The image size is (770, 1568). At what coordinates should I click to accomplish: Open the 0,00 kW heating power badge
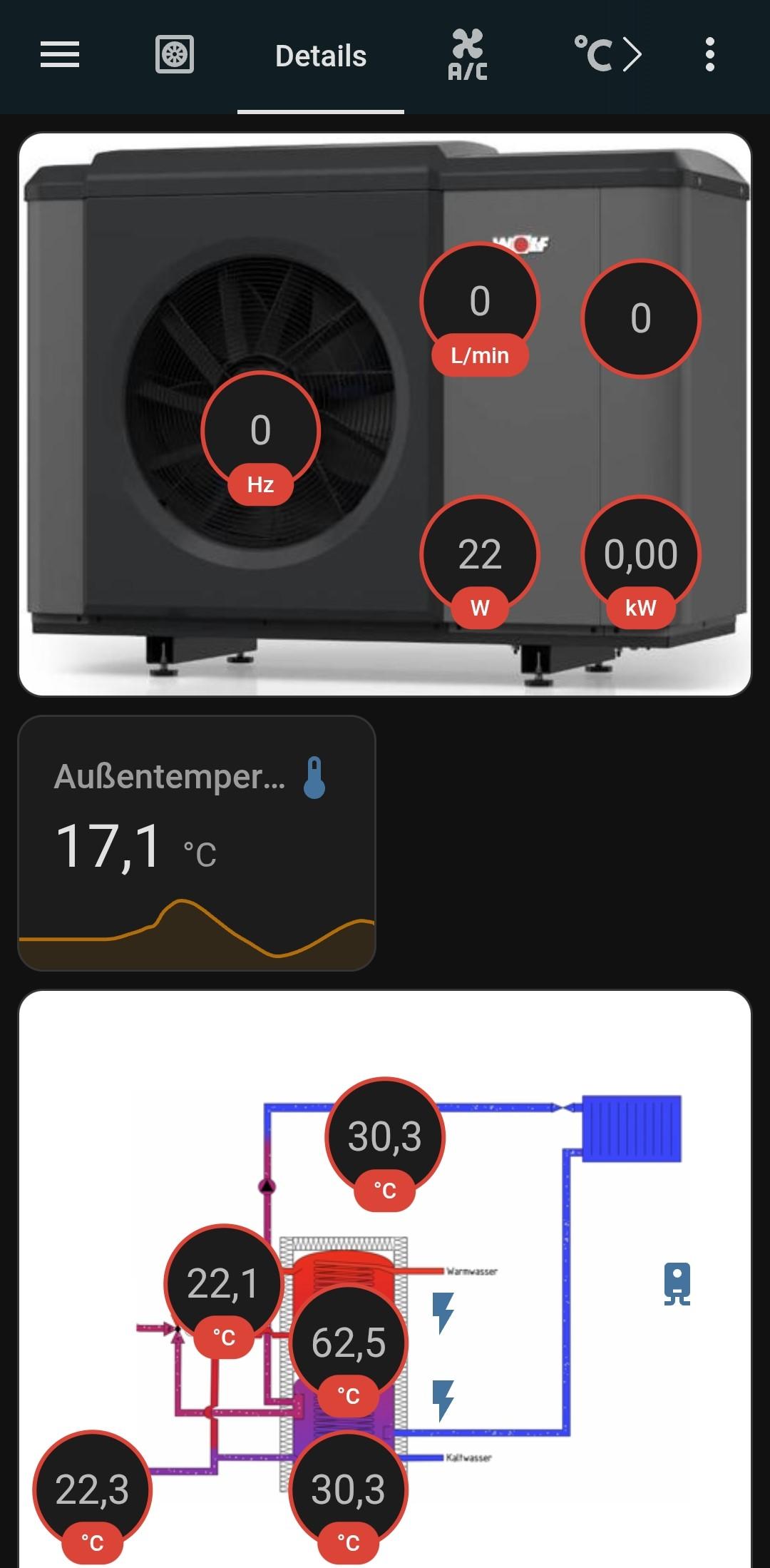(641, 555)
